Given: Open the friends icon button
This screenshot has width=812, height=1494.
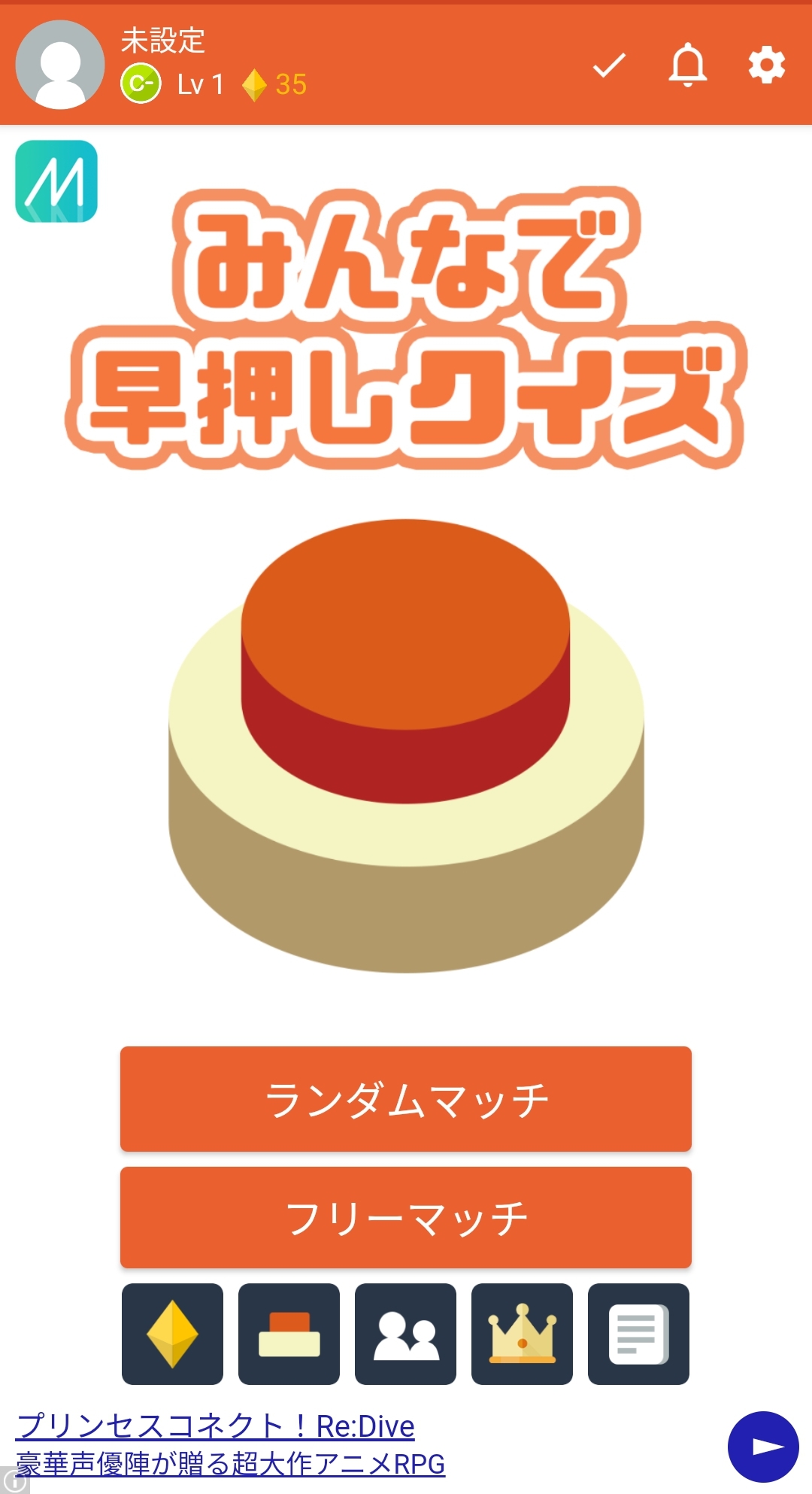Looking at the screenshot, I should (x=405, y=1334).
